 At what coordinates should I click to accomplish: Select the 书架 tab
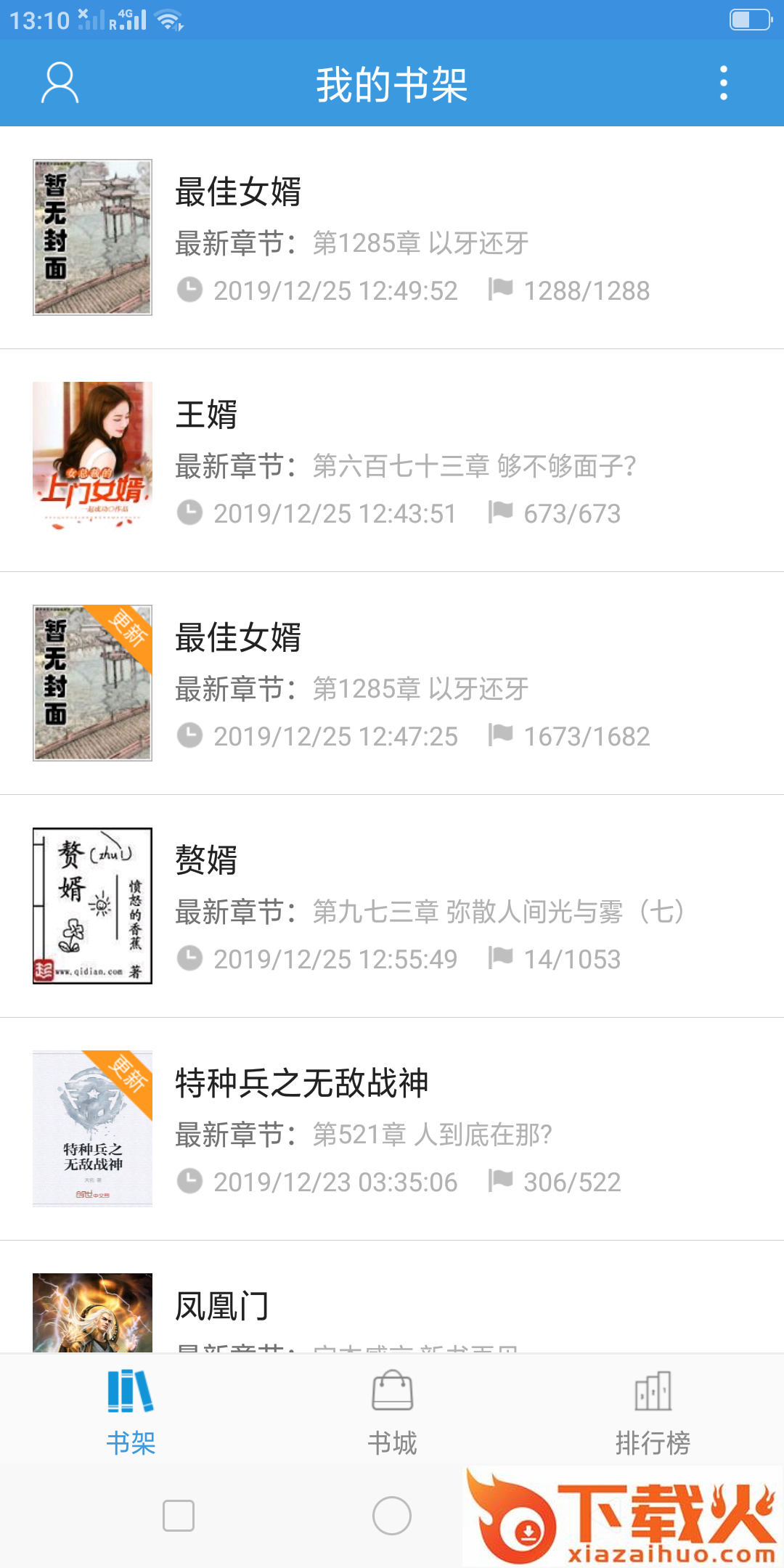131,1413
